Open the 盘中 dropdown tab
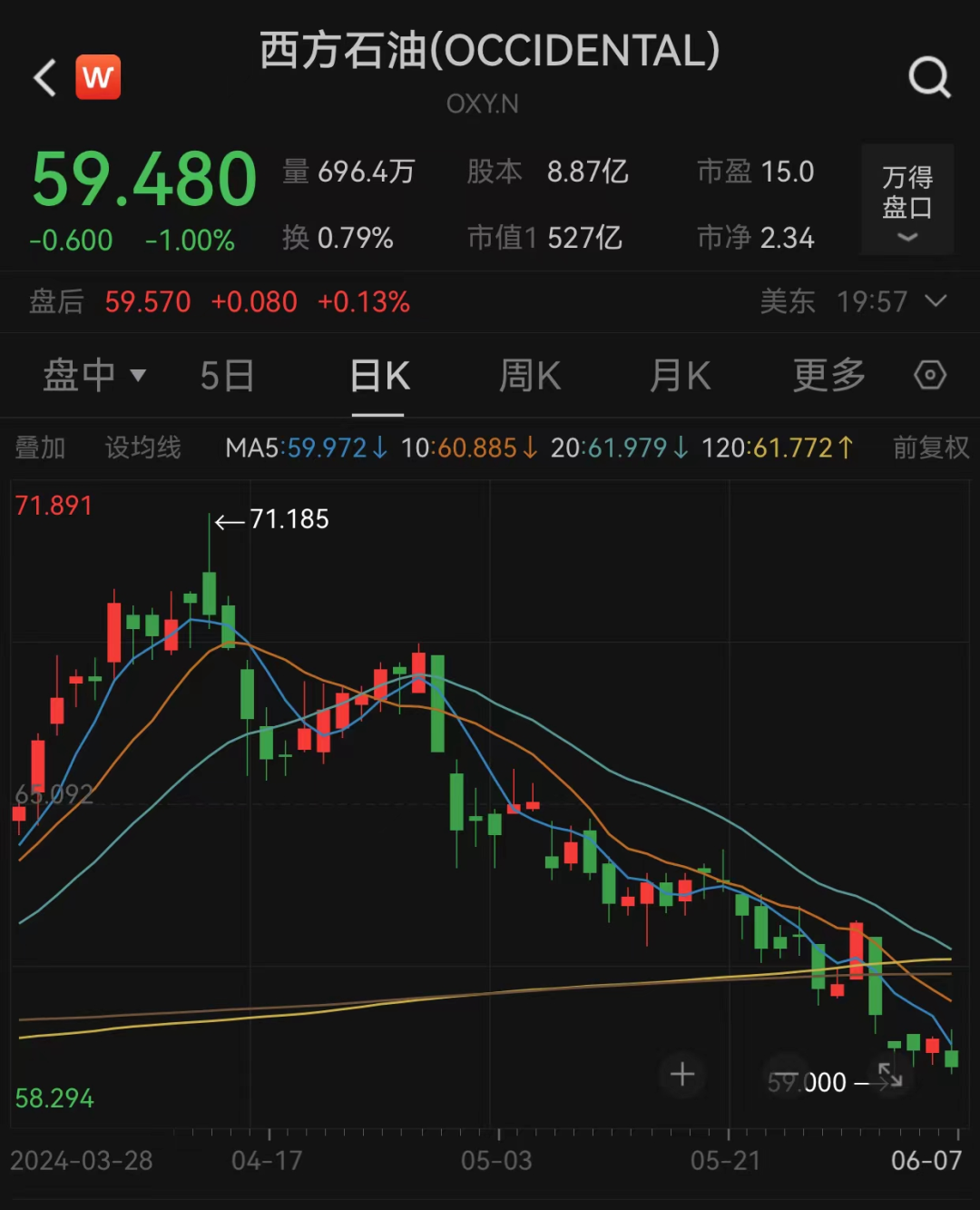 pos(94,375)
